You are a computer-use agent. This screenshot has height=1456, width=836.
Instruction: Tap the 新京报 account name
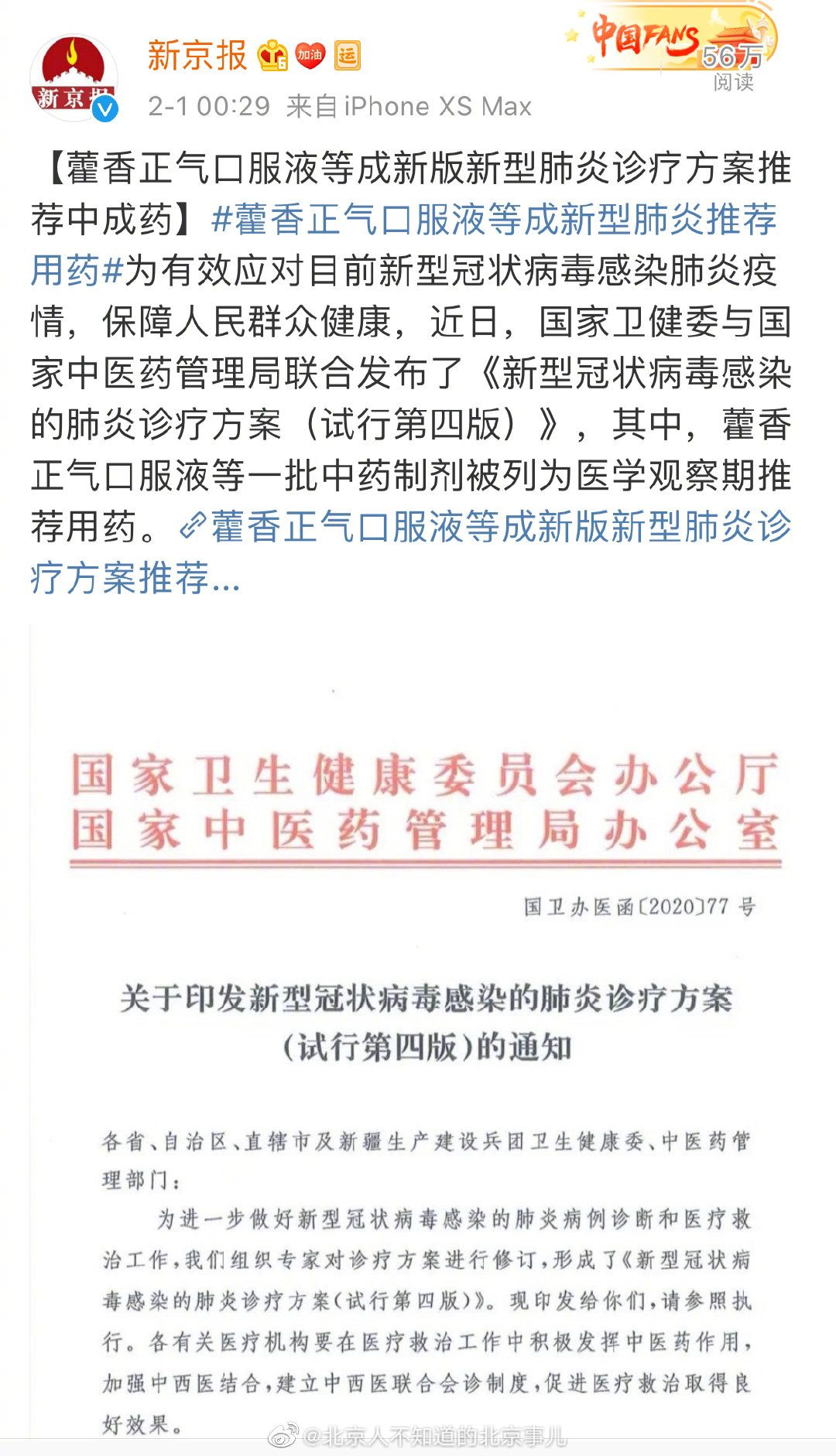[x=197, y=56]
